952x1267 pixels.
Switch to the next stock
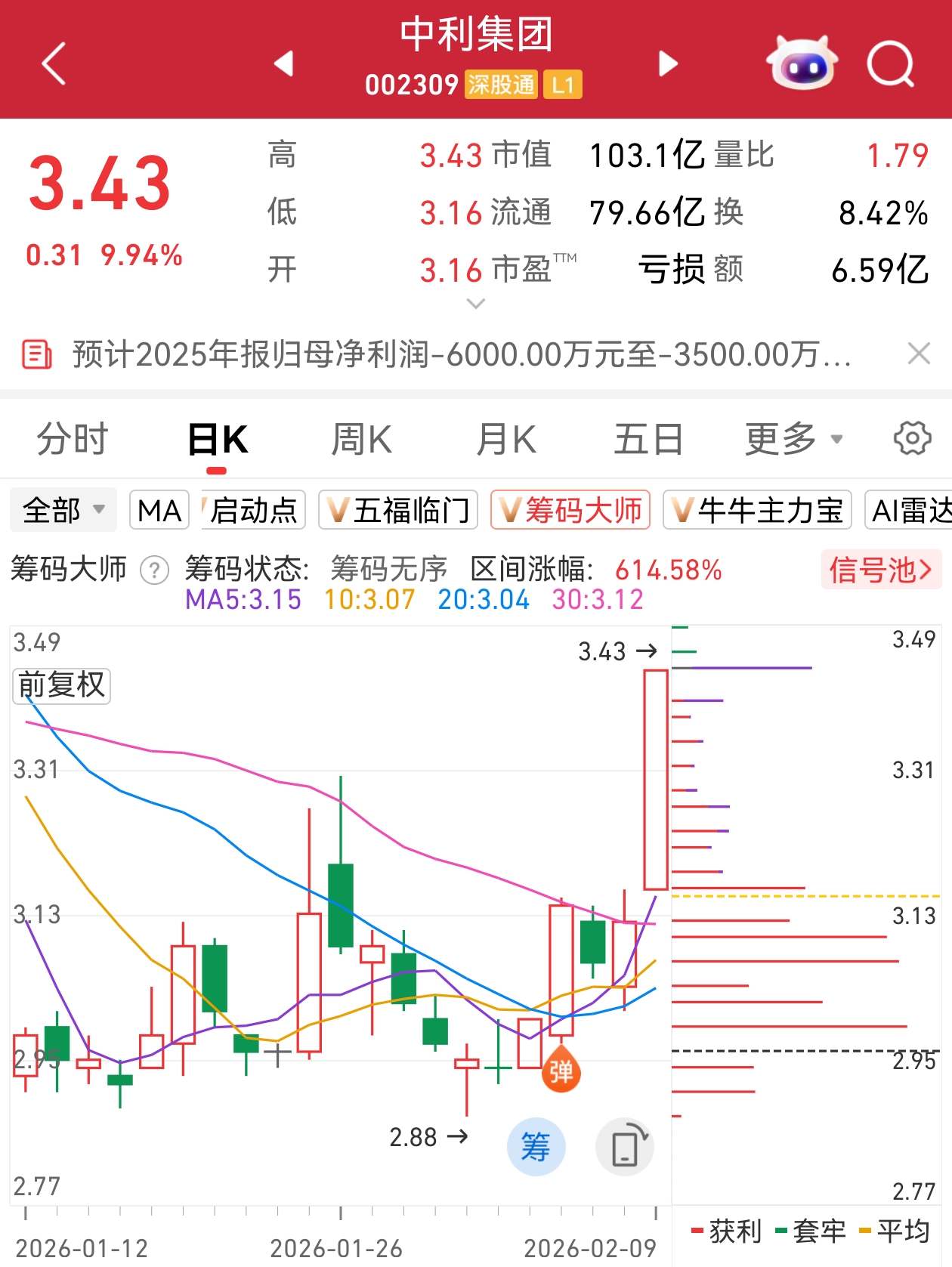(668, 63)
